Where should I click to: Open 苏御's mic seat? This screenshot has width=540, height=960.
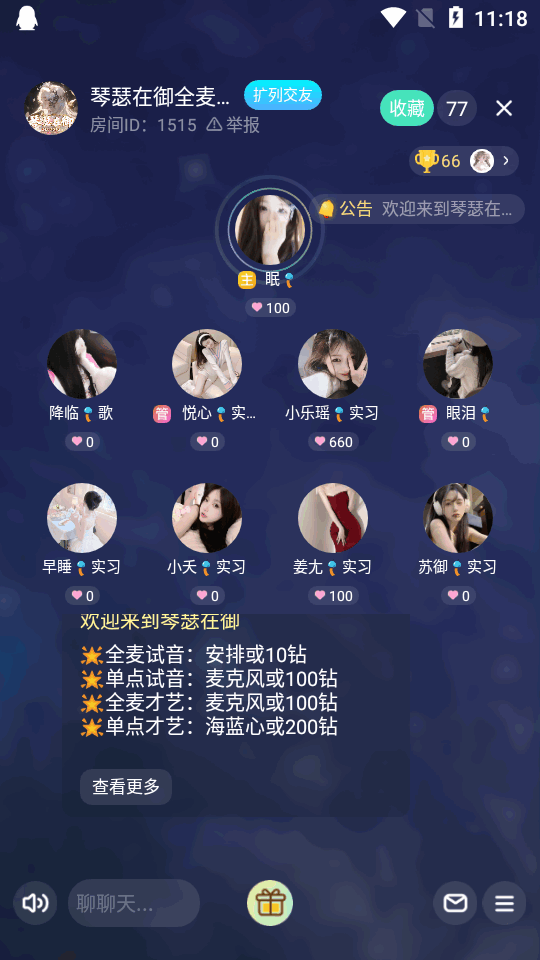click(458, 518)
